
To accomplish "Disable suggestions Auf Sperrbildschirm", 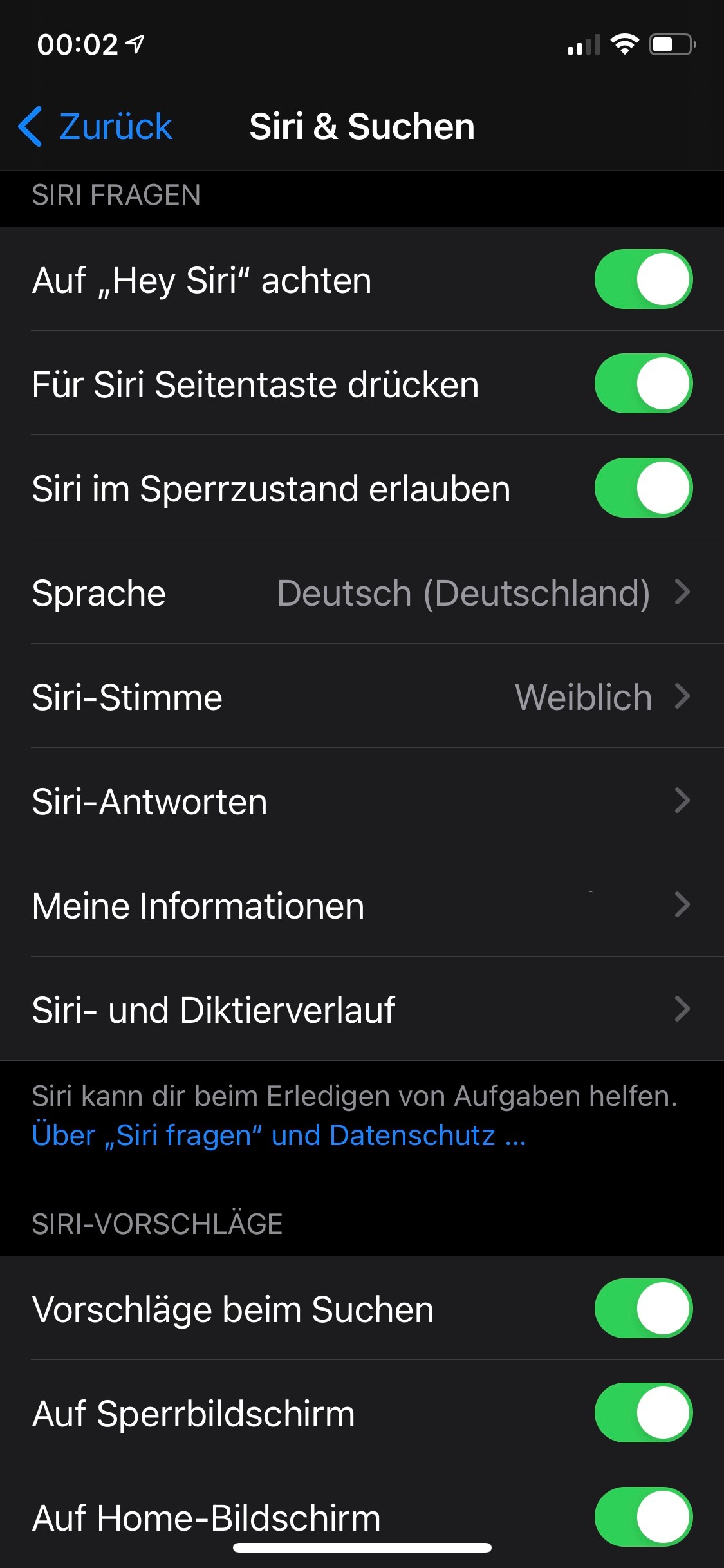I will pos(643,1413).
